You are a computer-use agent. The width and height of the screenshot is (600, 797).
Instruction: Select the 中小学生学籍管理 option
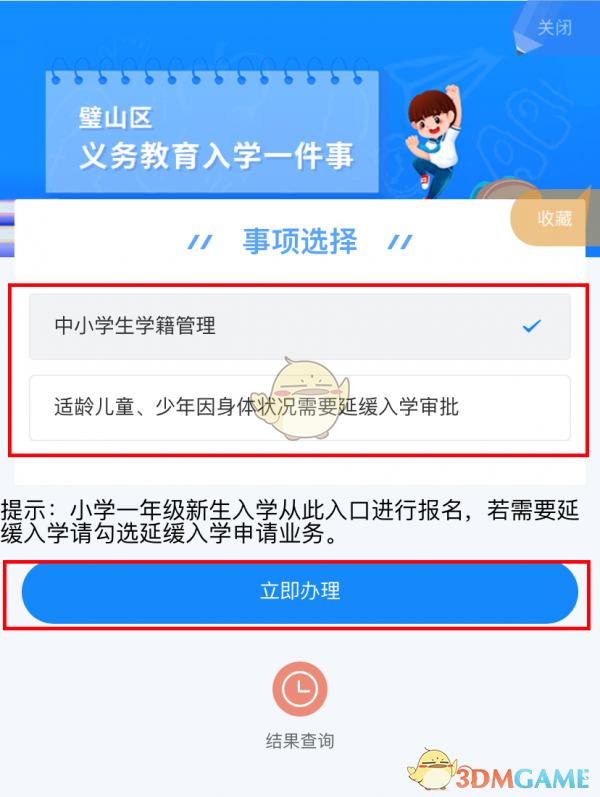(x=299, y=326)
